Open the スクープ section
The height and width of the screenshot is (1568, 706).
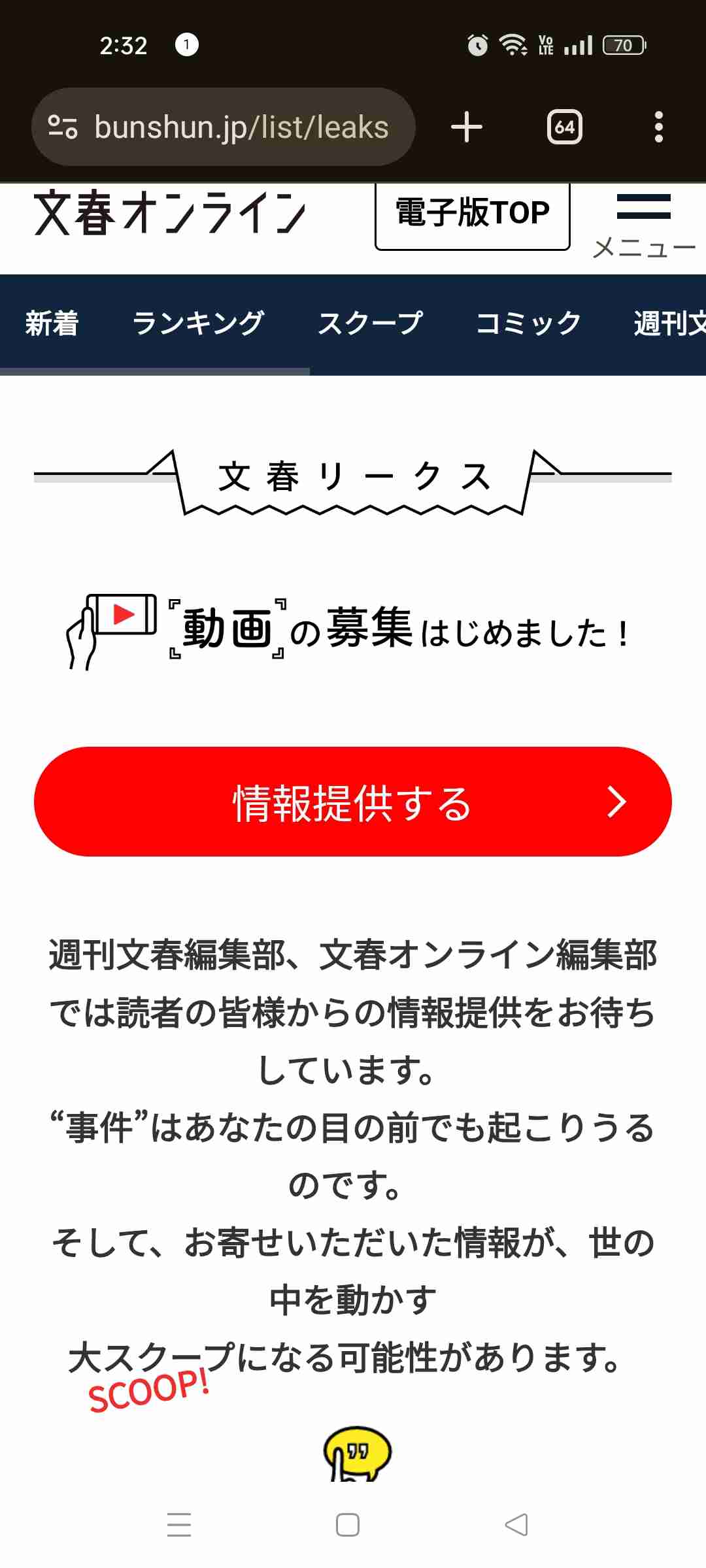pyautogui.click(x=371, y=321)
